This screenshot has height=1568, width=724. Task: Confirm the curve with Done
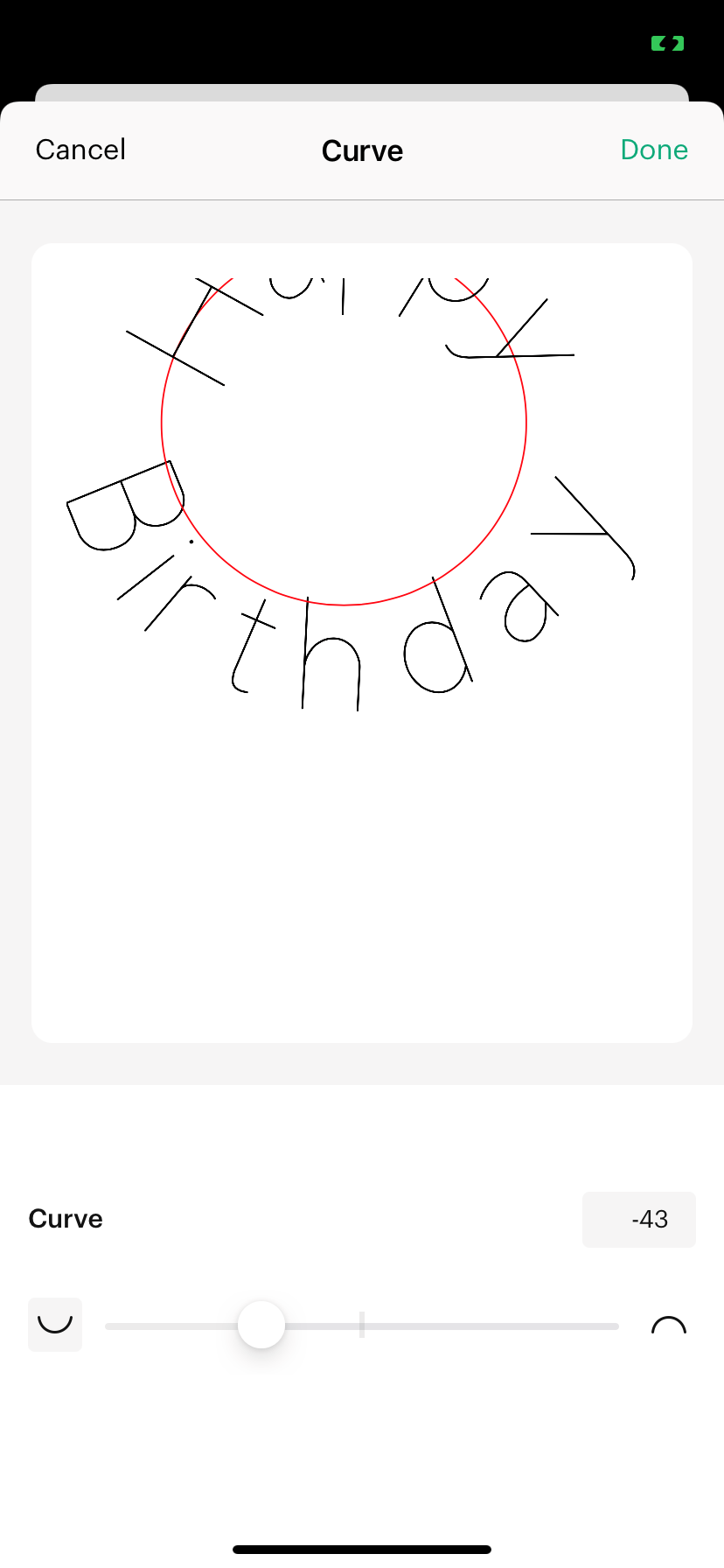653,150
